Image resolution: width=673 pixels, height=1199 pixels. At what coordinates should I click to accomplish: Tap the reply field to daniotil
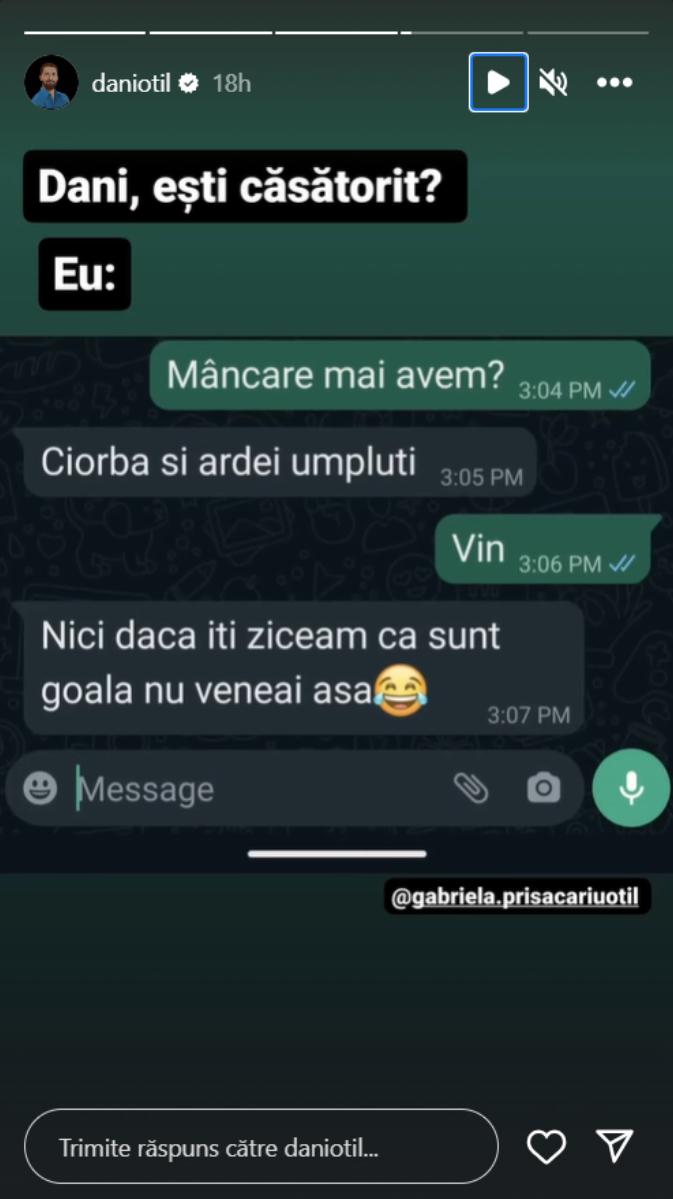coord(260,1146)
